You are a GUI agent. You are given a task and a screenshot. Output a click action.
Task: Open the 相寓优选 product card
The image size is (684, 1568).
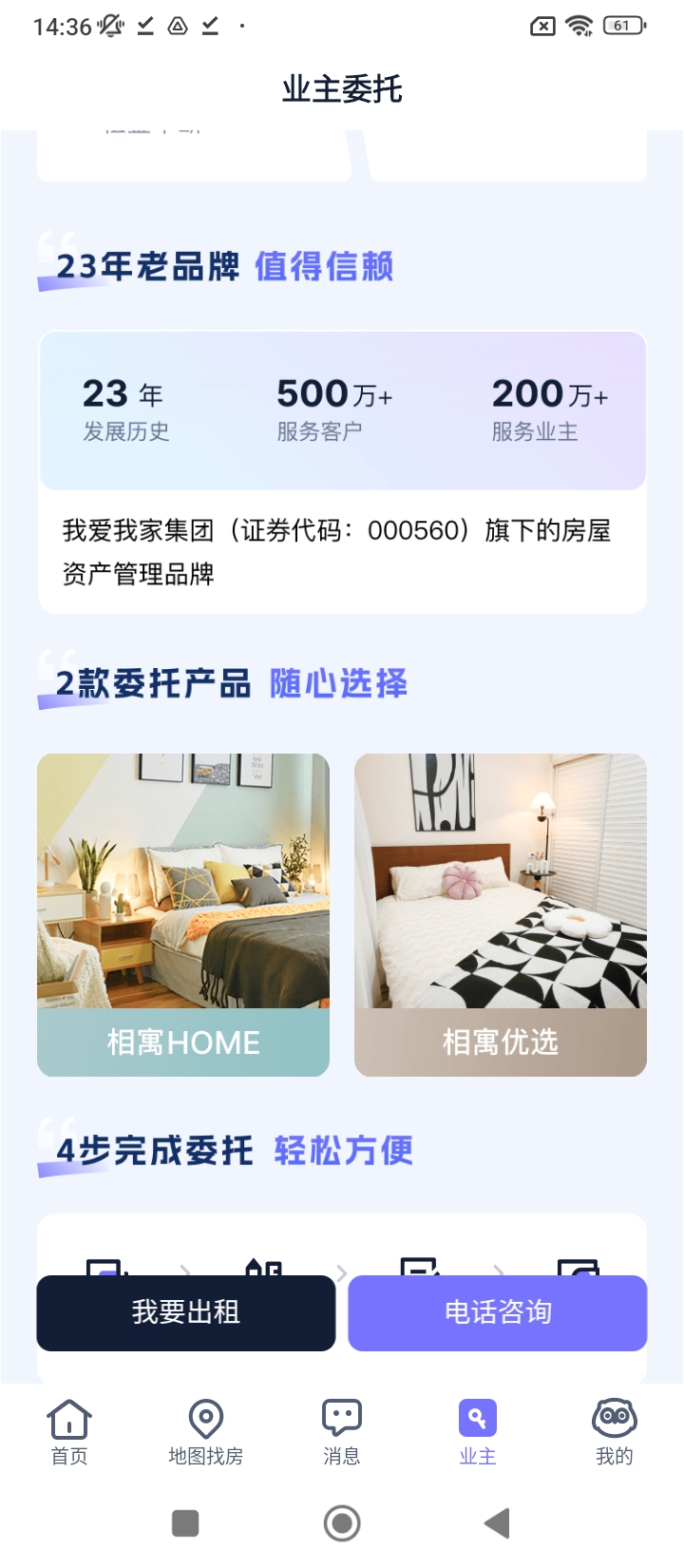click(501, 914)
